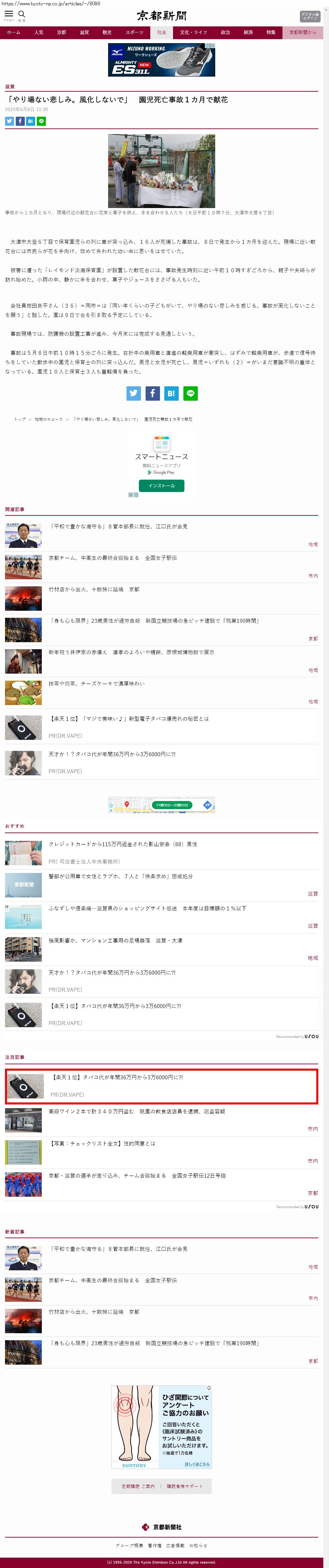Image resolution: width=329 pixels, height=1568 pixels.
Task: View the ふなずしや信楽焼 shopping site article
Action: (x=148, y=908)
